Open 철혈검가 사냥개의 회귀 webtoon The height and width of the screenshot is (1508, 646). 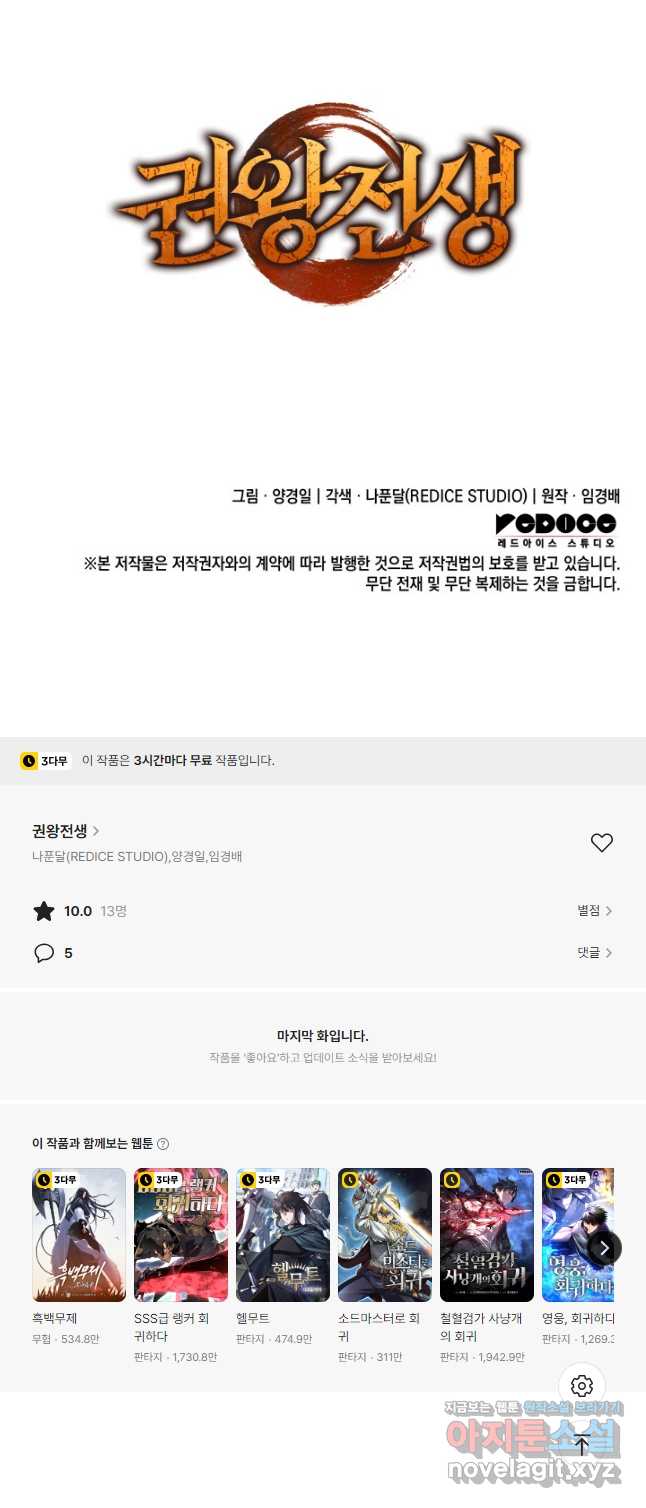[x=487, y=1235]
